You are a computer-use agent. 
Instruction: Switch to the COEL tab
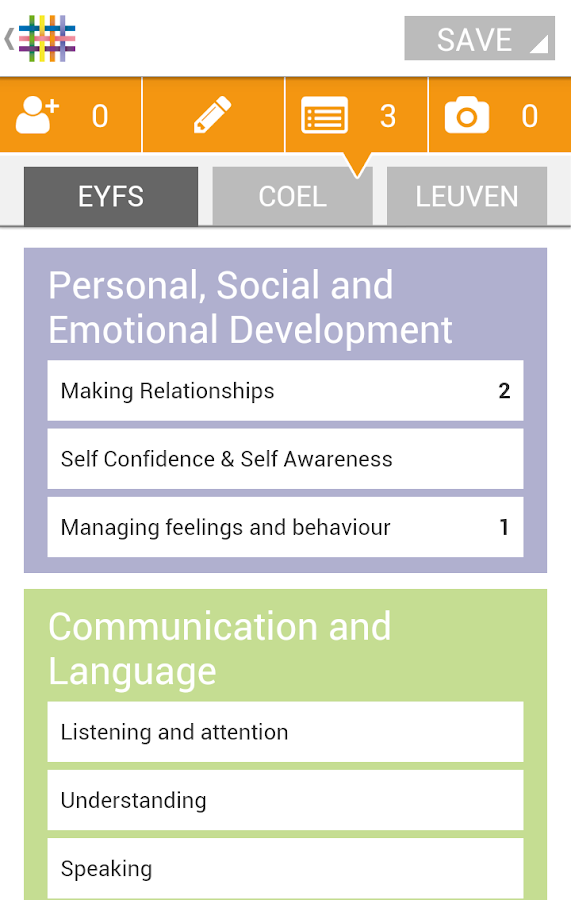[x=293, y=196]
